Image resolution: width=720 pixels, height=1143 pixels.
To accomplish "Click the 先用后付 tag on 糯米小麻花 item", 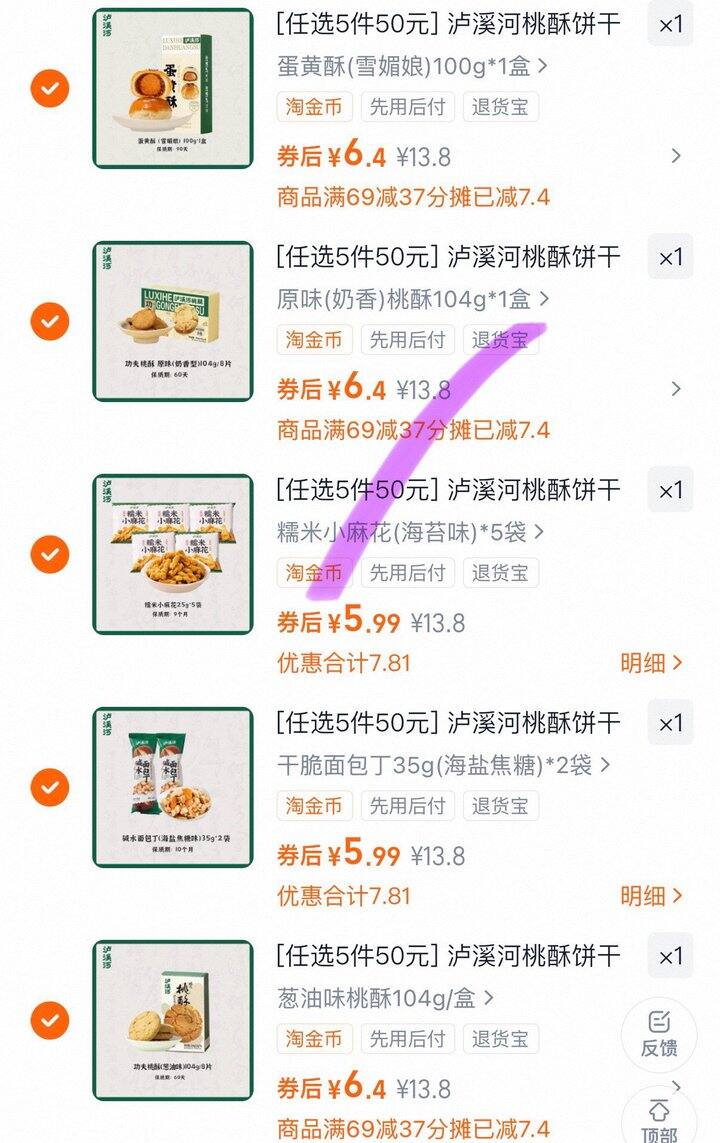I will 408,572.
